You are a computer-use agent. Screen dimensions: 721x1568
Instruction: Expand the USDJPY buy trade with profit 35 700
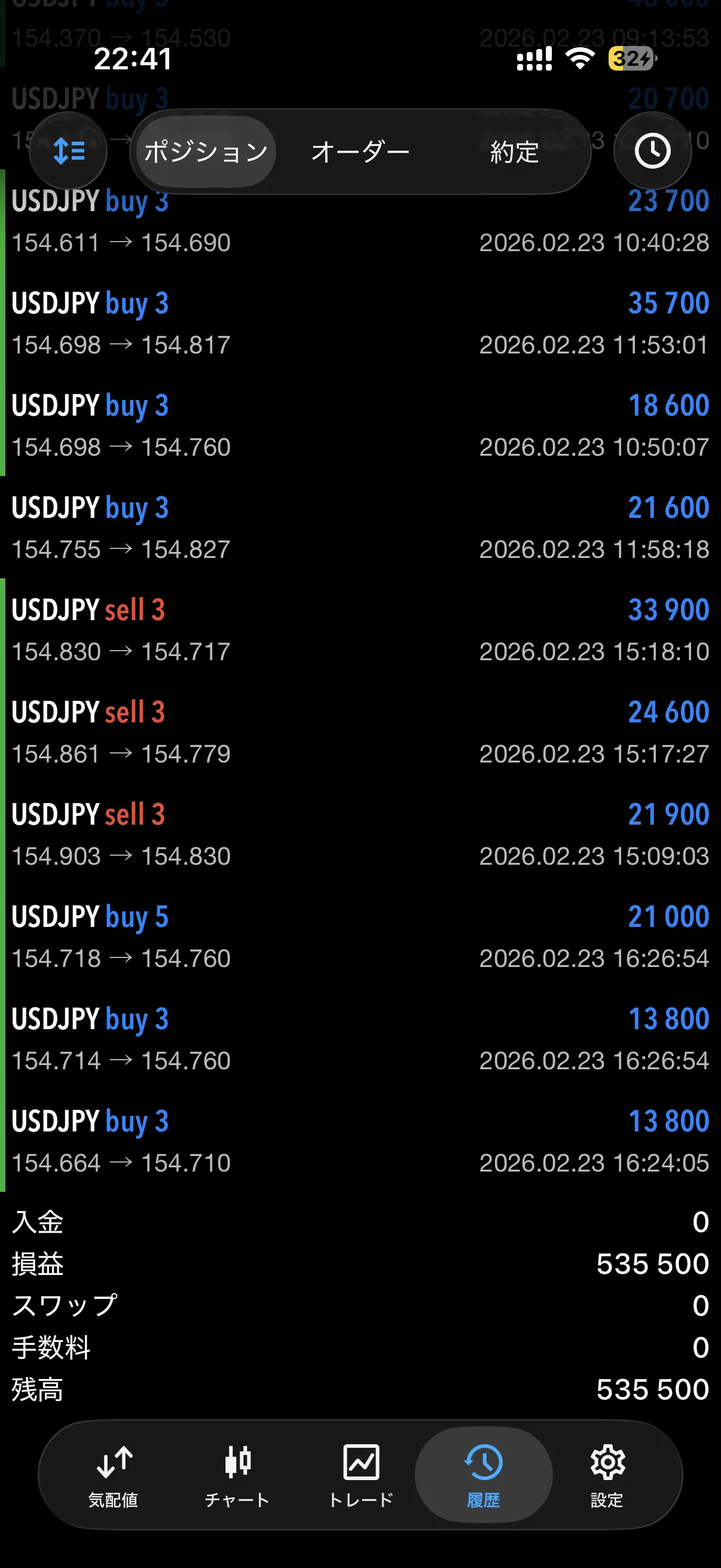360,323
